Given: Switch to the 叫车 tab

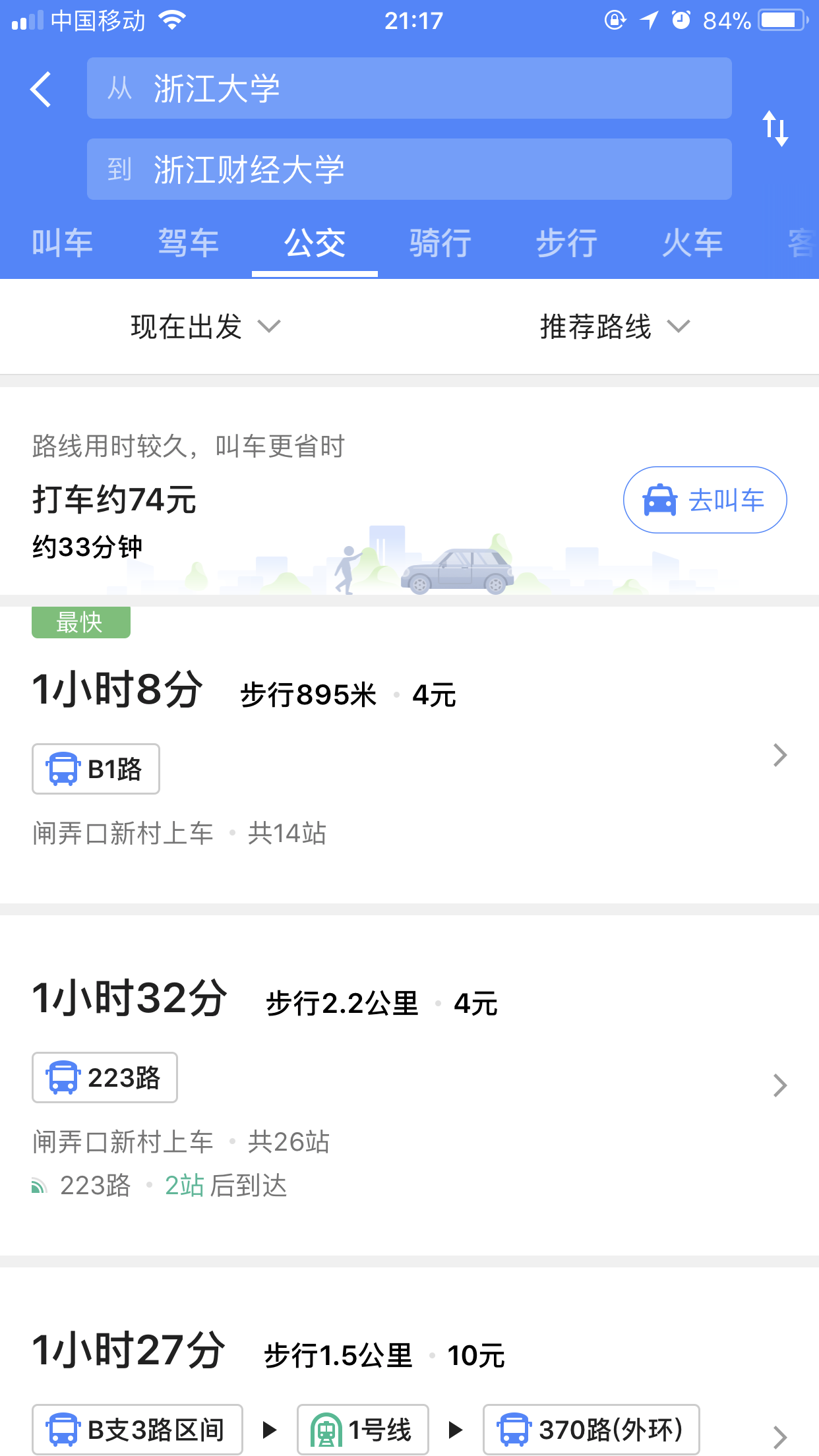Looking at the screenshot, I should point(63,243).
